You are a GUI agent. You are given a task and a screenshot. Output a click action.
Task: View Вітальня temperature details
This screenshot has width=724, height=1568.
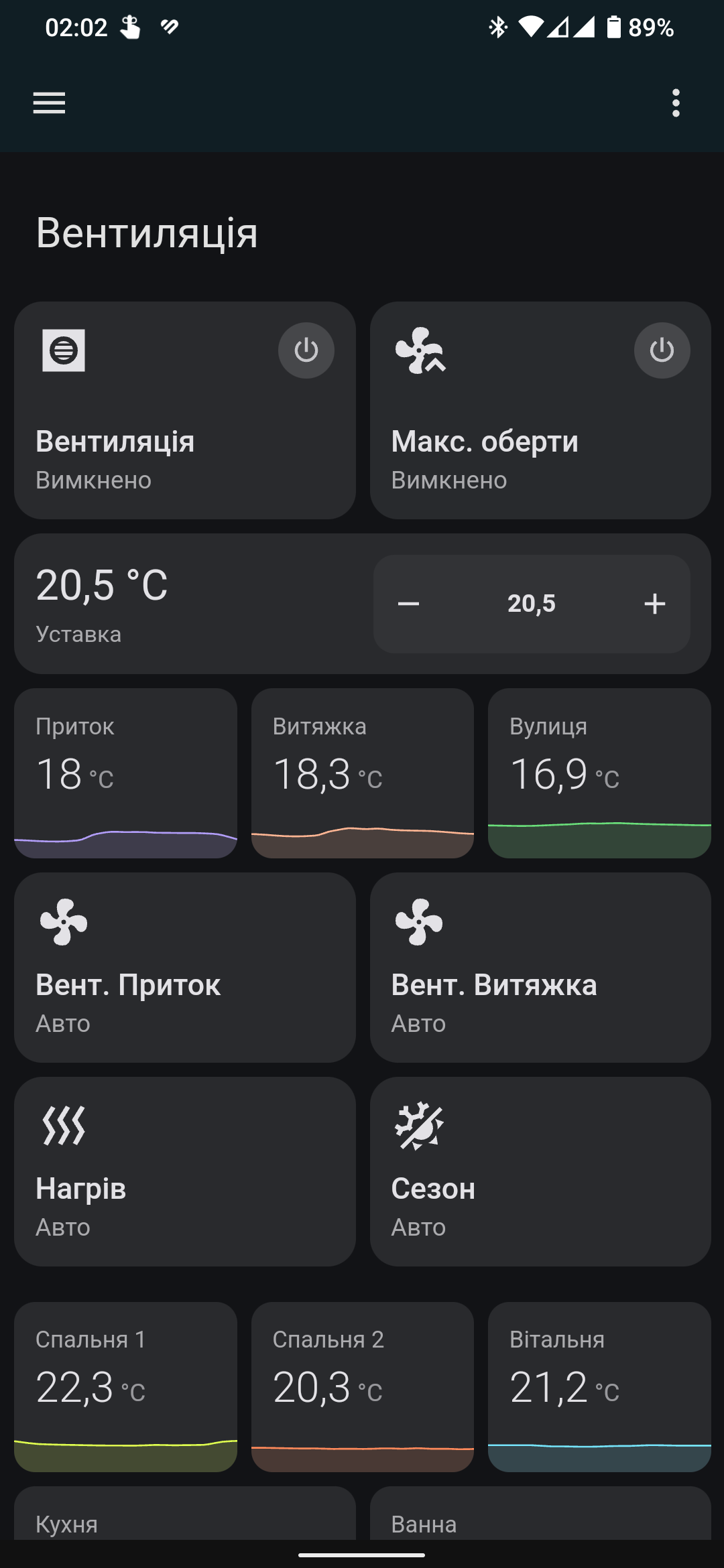(599, 1387)
